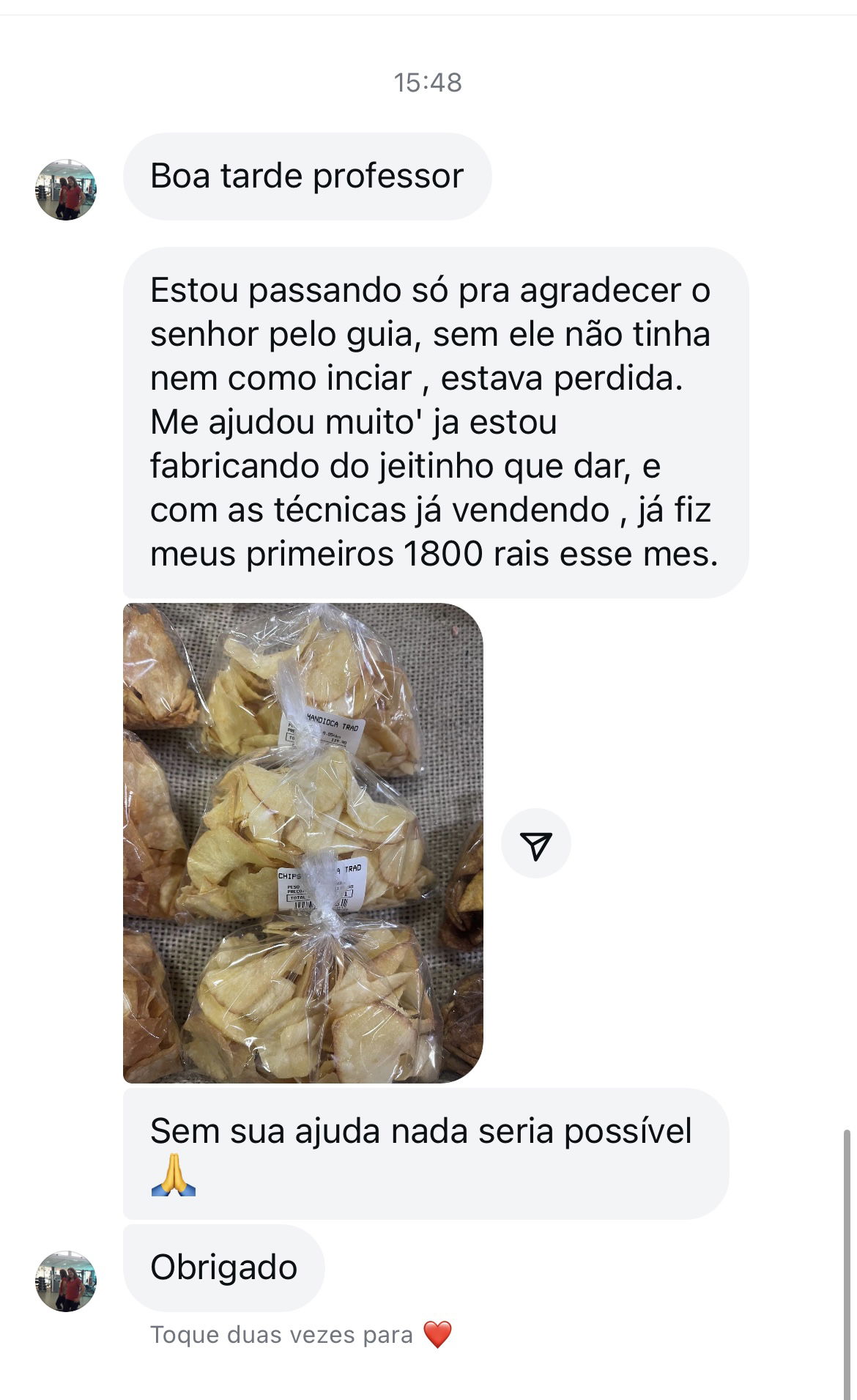Open the cassava chips photo
The height and width of the screenshot is (1400, 857).
click(x=303, y=842)
